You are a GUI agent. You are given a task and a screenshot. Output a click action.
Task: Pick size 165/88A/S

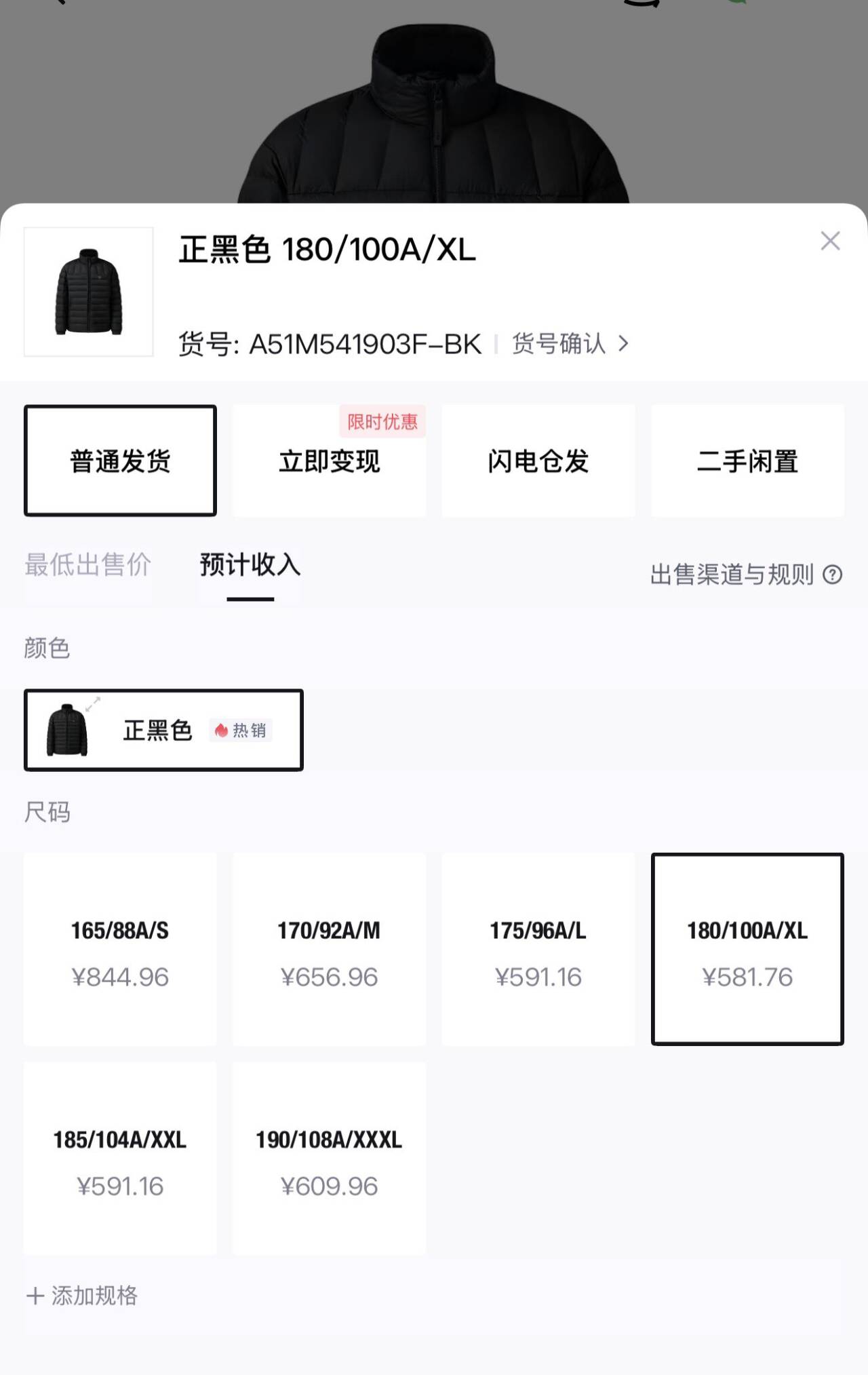[x=120, y=949]
